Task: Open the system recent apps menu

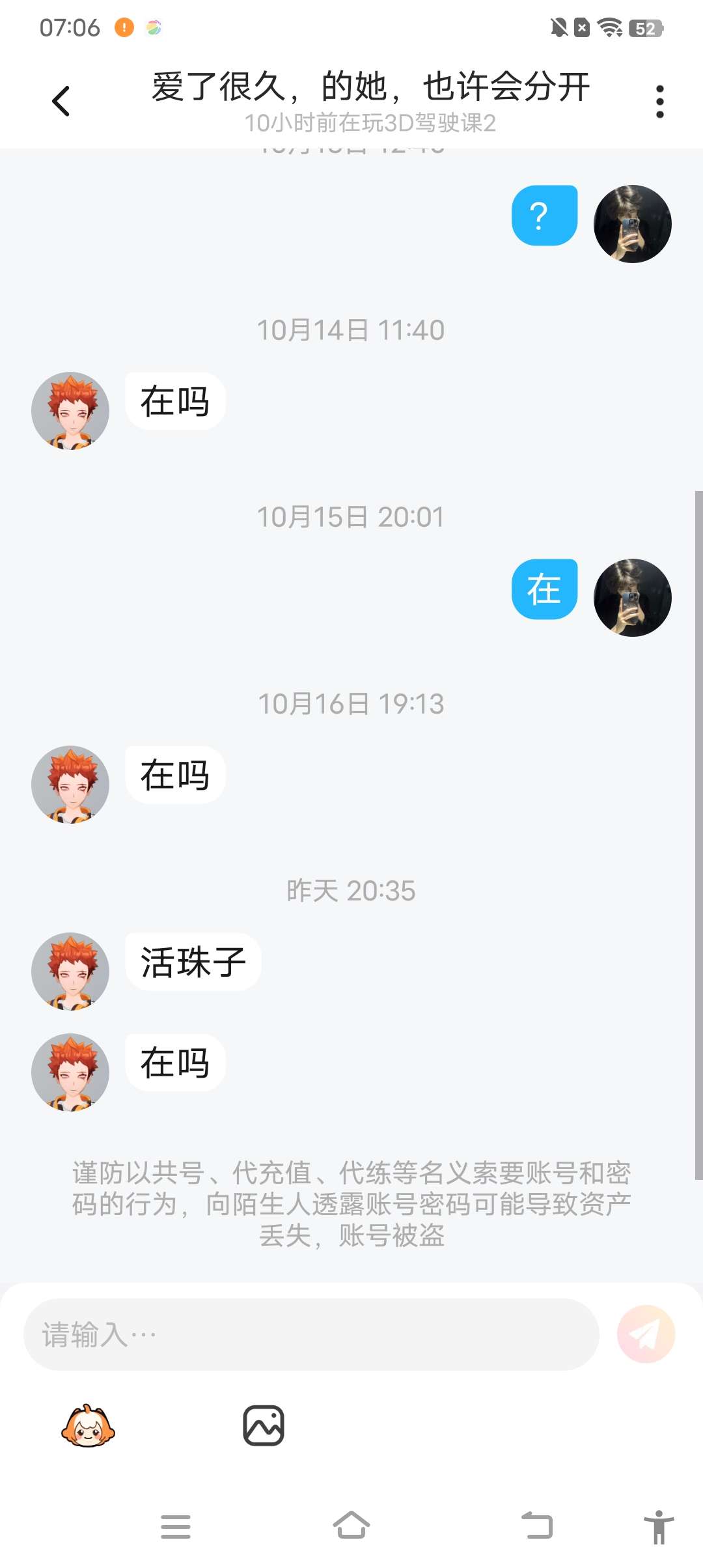Action: (x=176, y=1526)
